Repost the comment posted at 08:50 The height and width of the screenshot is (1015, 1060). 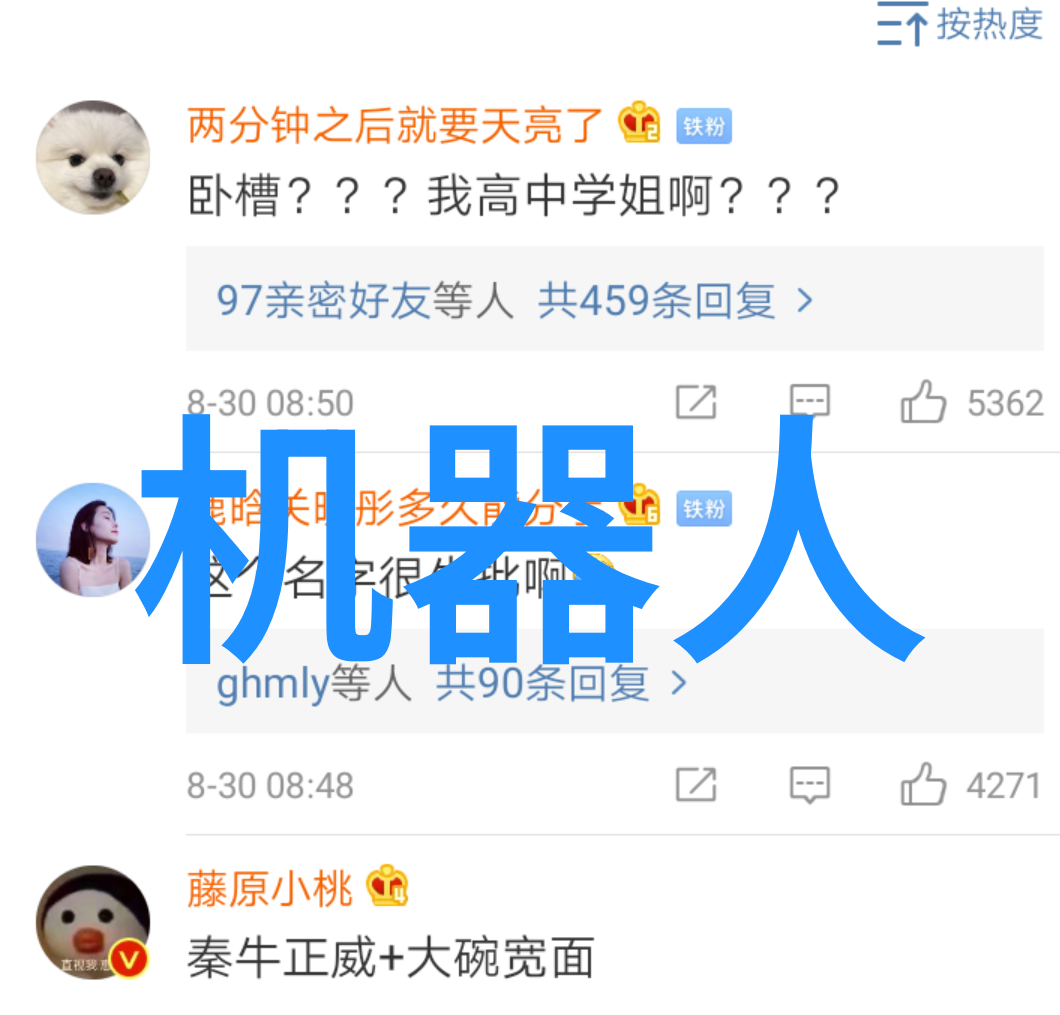[x=696, y=403]
